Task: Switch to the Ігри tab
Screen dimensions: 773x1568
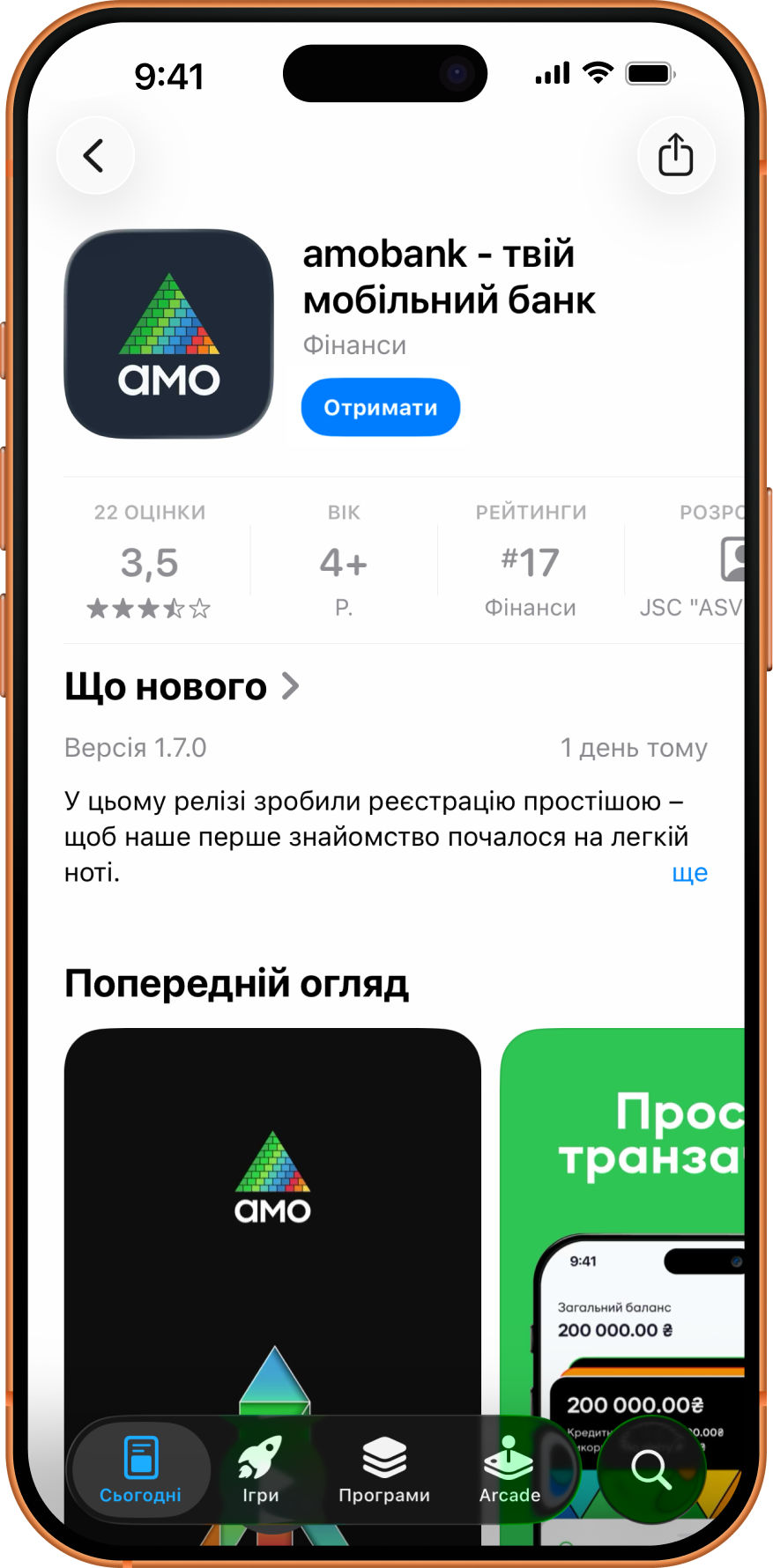Action: coord(260,1468)
